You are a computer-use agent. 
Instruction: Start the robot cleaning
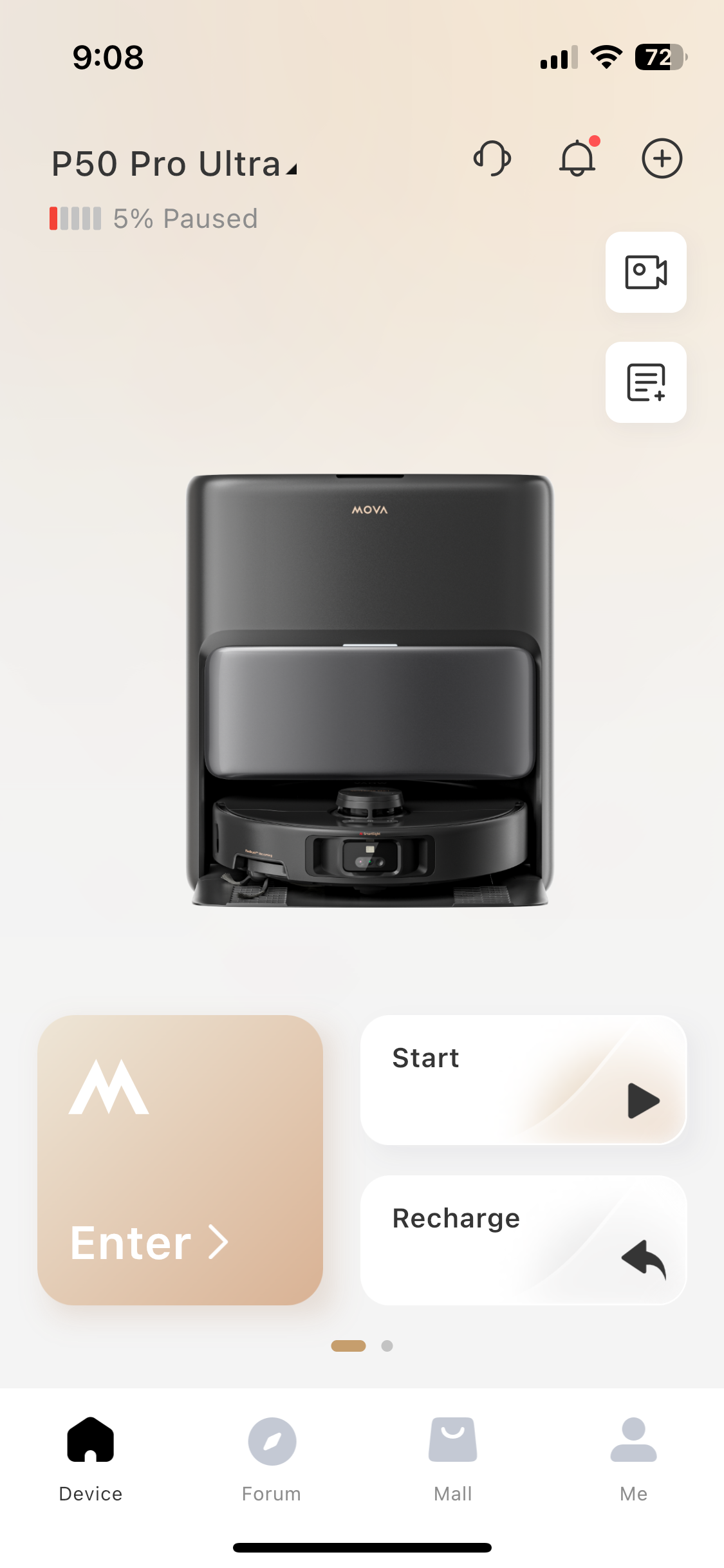click(x=523, y=1079)
